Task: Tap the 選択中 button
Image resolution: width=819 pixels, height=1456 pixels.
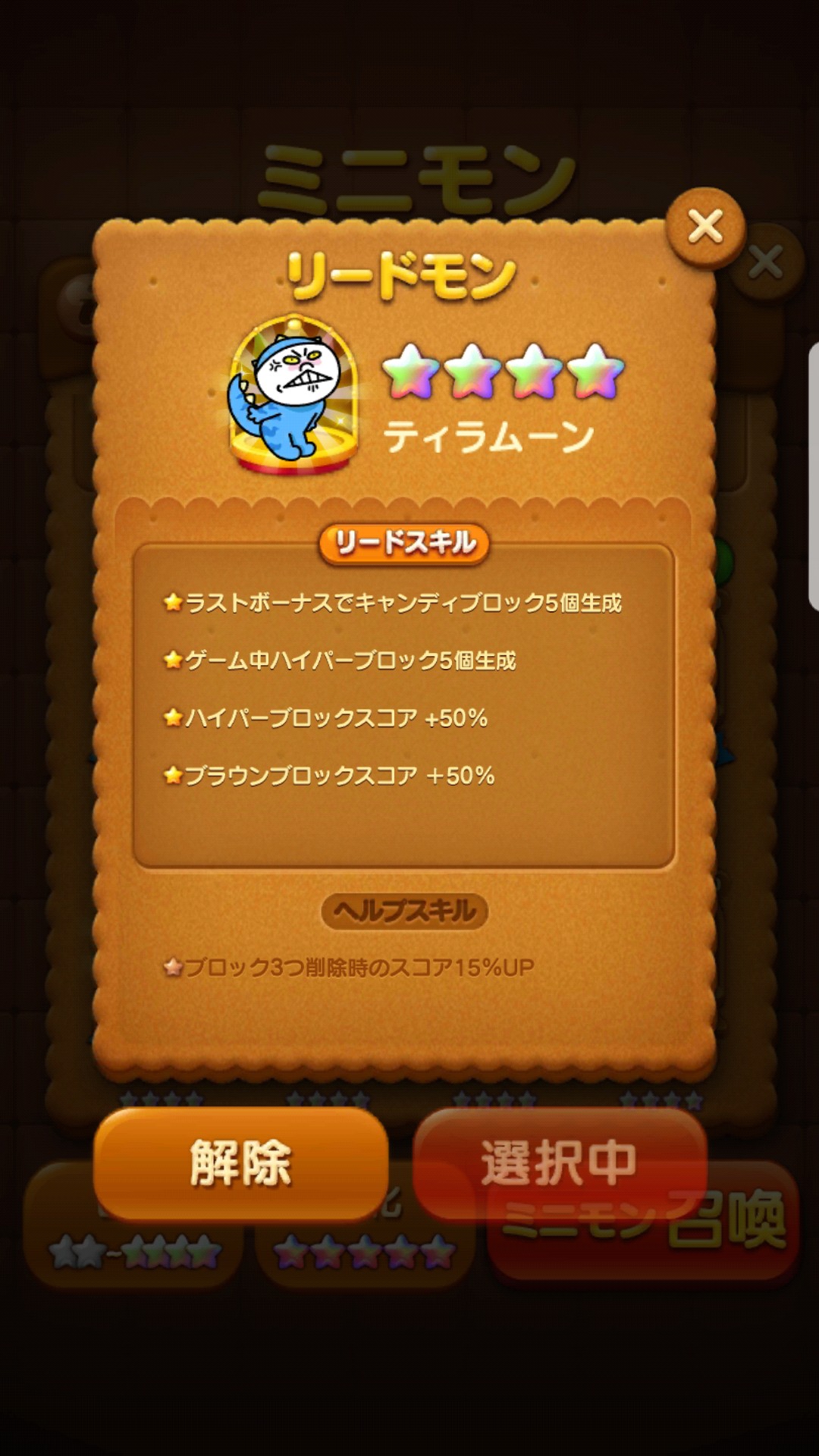Action: point(560,1163)
